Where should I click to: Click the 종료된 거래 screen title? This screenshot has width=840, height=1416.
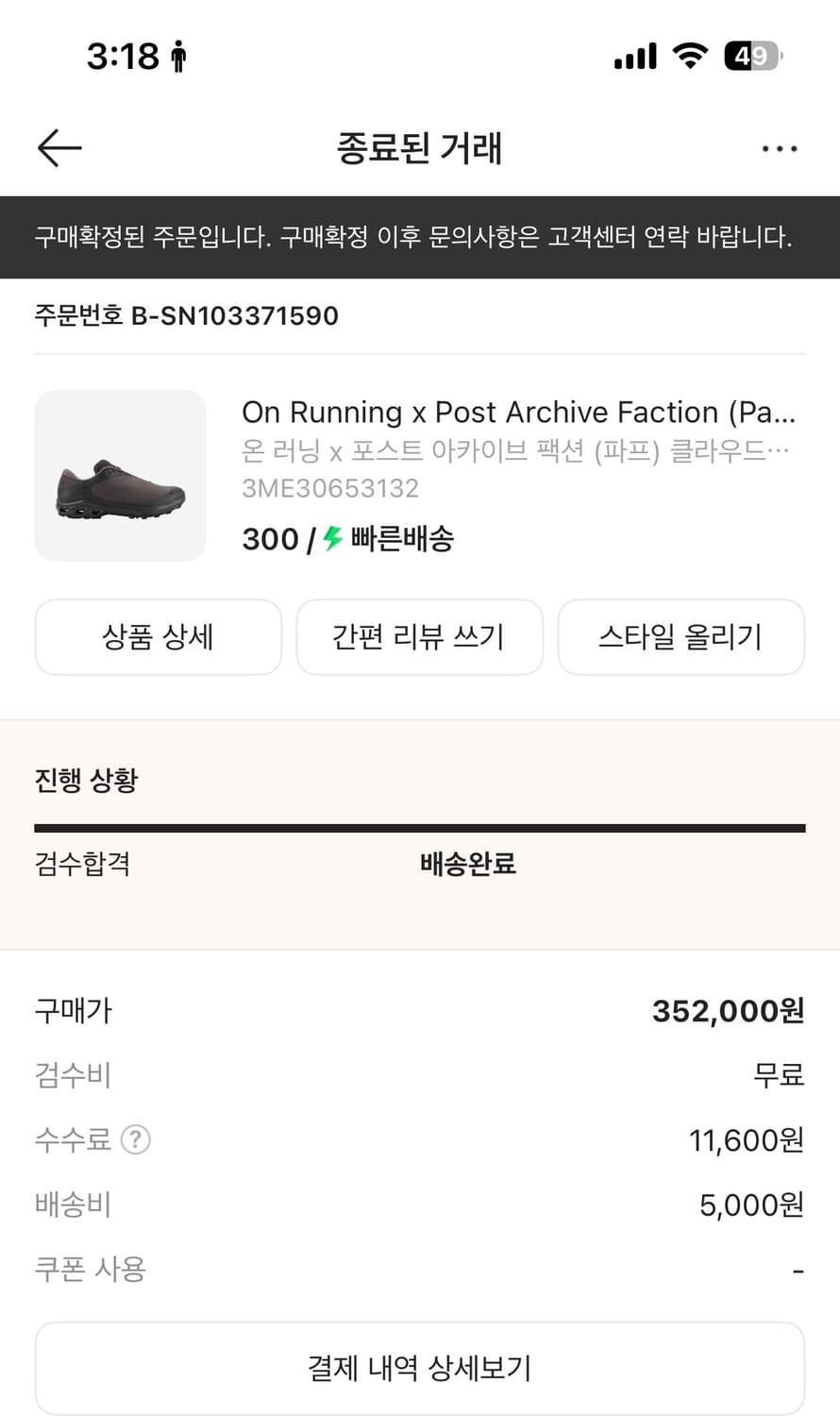419,148
